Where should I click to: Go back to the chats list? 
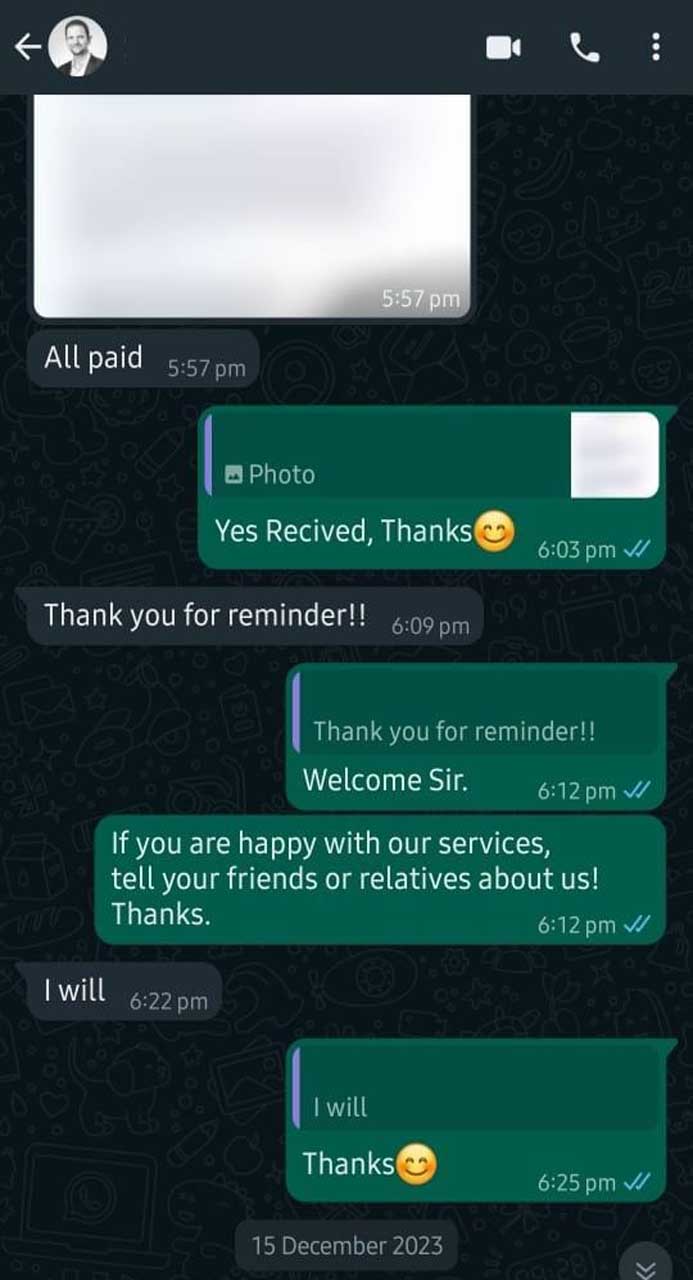tap(27, 46)
